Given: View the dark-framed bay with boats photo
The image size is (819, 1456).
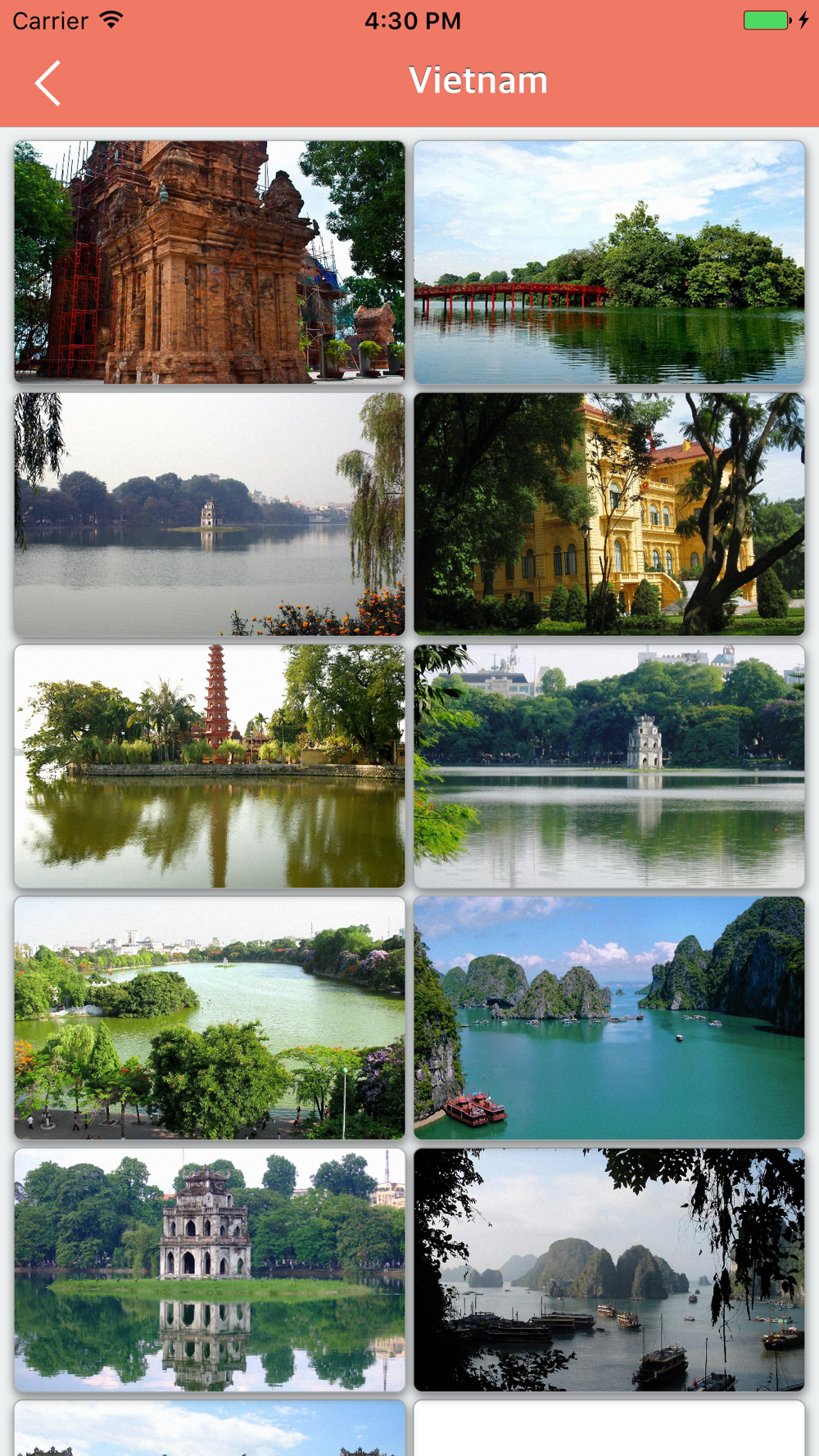Looking at the screenshot, I should 609,1270.
